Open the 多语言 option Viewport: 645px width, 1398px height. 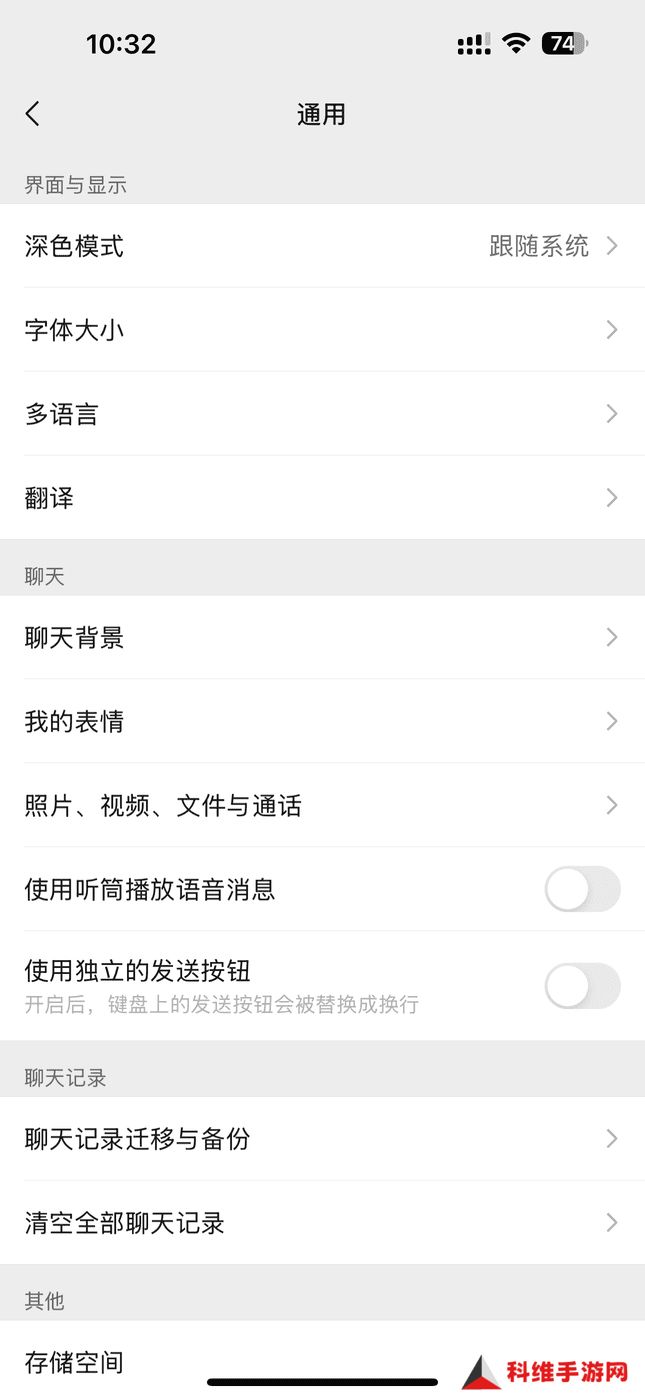(x=322, y=414)
